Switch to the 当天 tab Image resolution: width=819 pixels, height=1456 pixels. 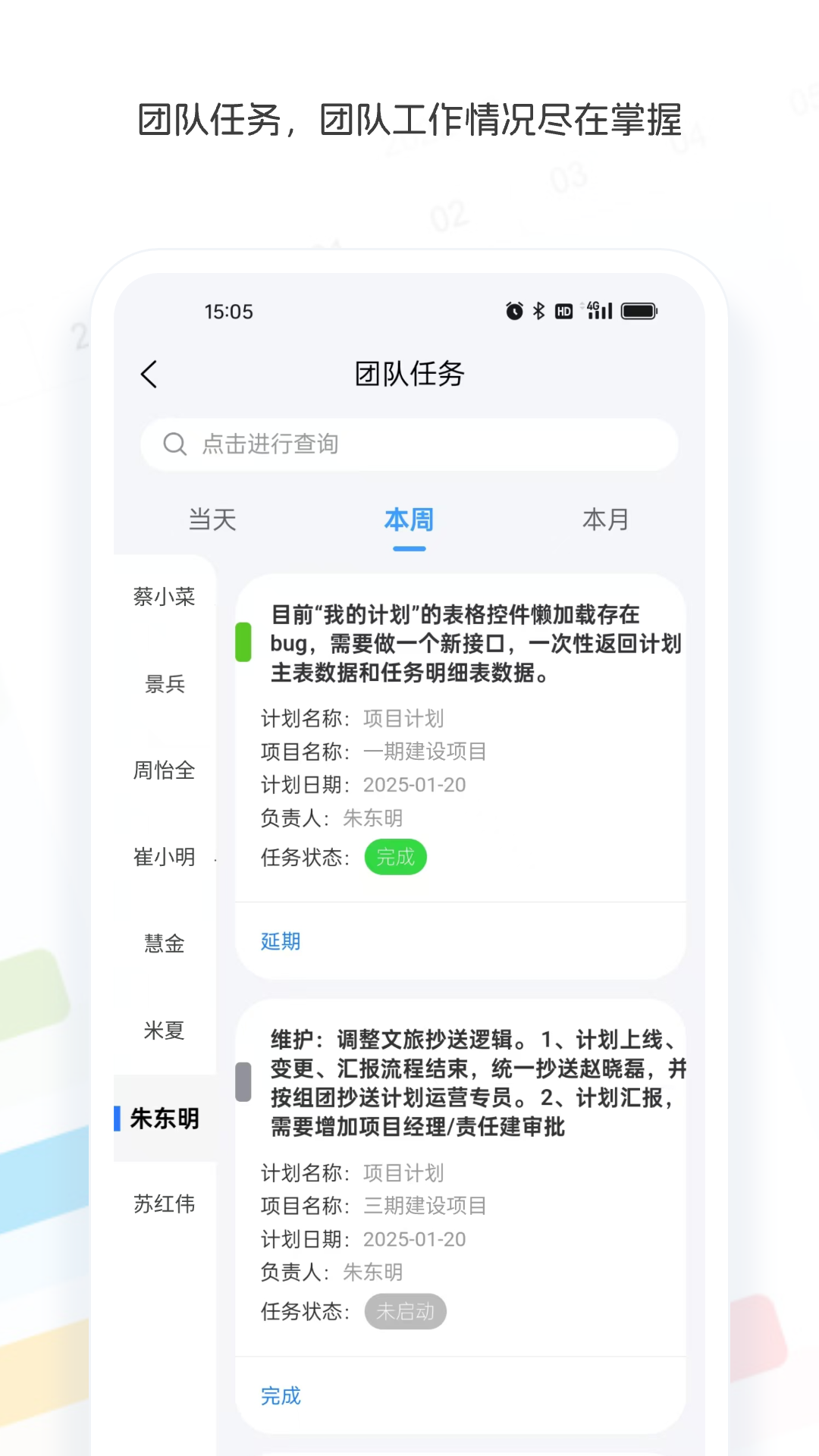213,519
